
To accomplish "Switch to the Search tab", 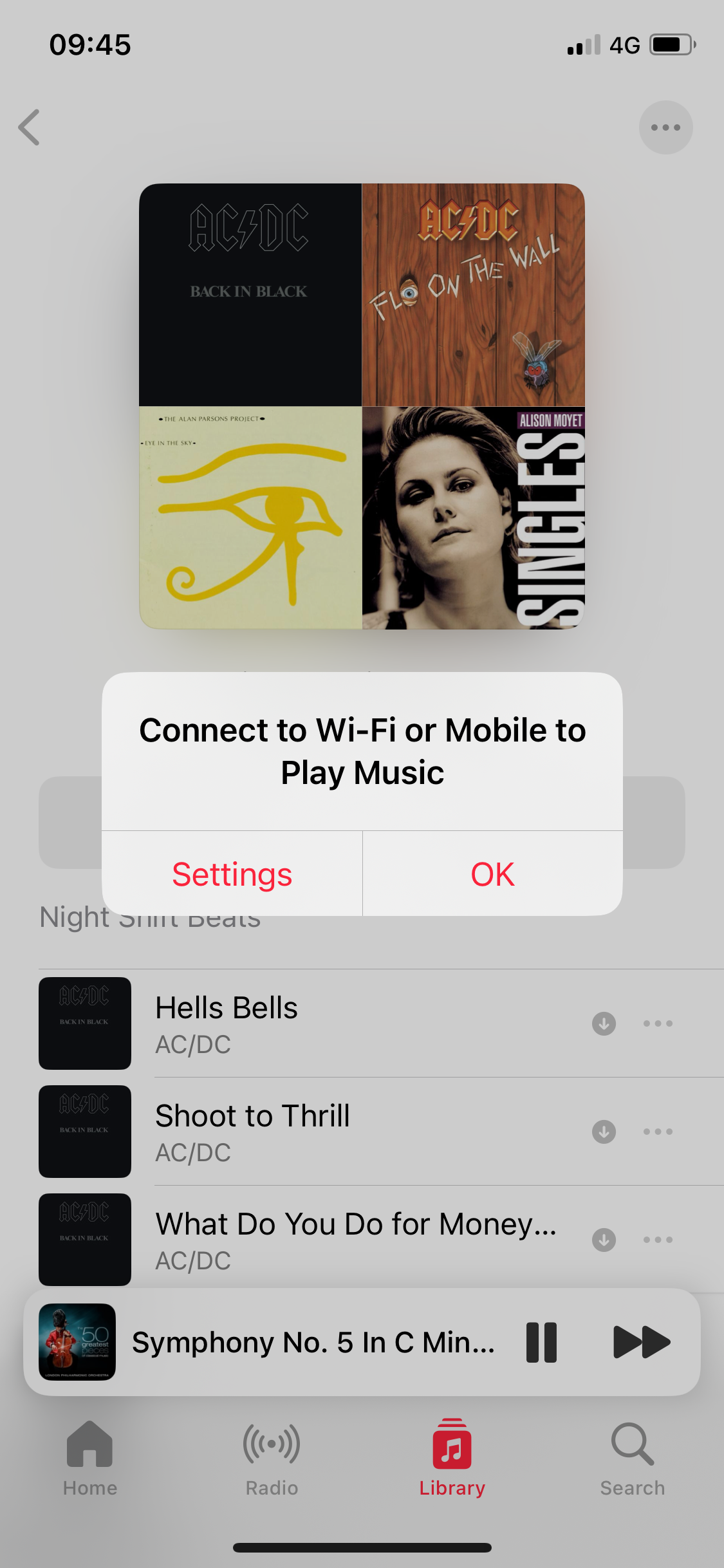I will (x=632, y=1459).
